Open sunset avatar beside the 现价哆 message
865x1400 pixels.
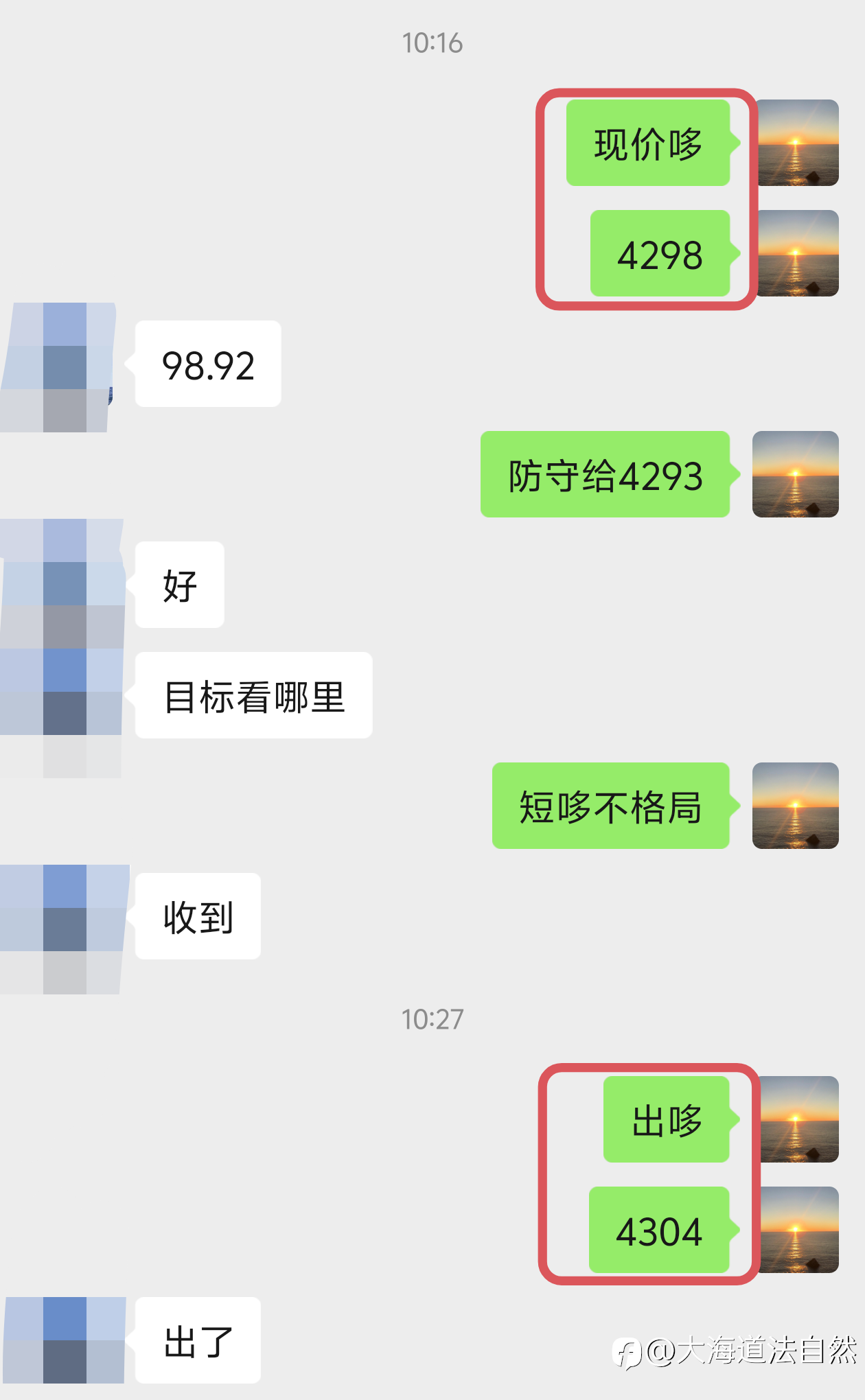(x=796, y=143)
